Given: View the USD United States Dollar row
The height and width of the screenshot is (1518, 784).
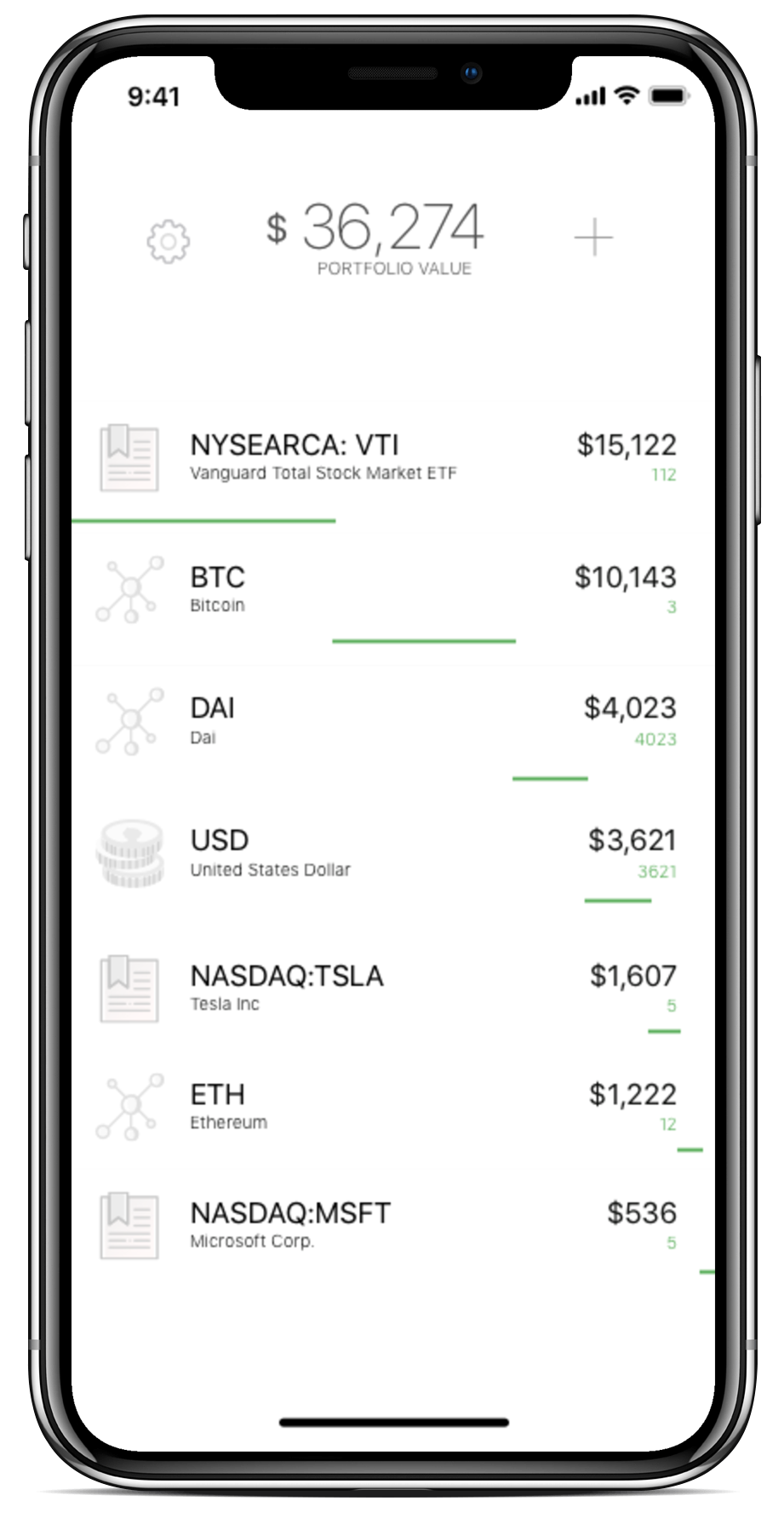Looking at the screenshot, I should click(x=392, y=853).
